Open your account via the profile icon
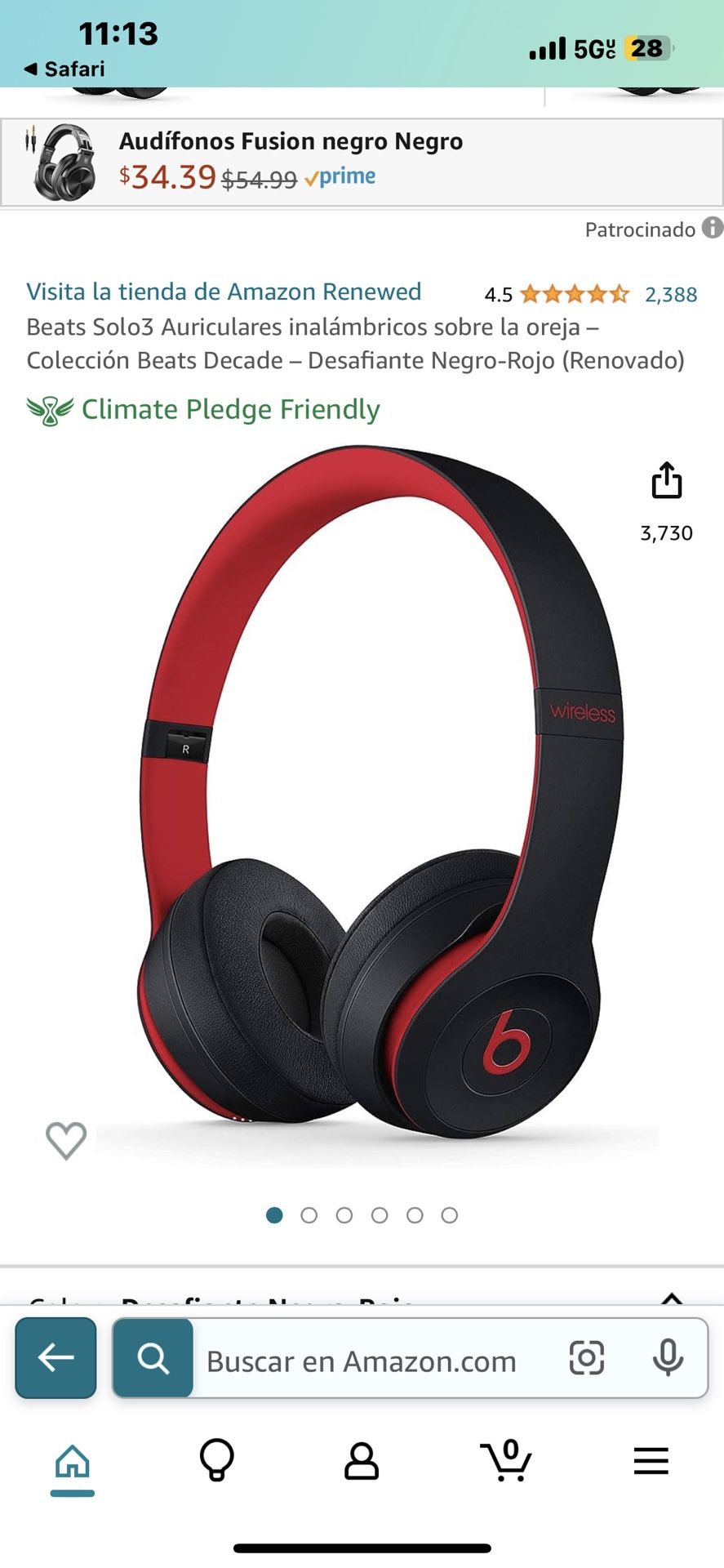The height and width of the screenshot is (1568, 724). coord(362,1462)
